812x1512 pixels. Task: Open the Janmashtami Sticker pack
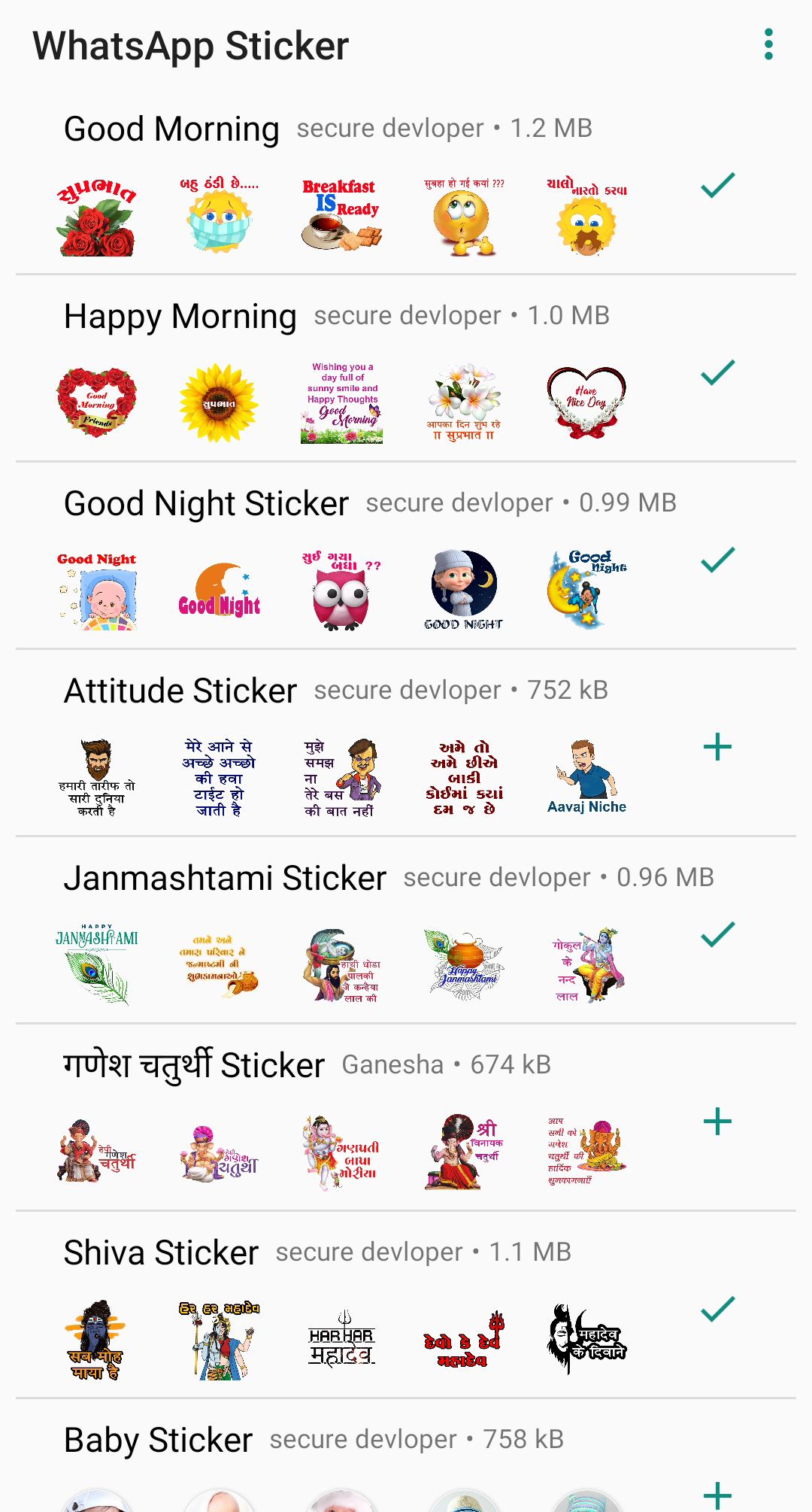tap(406, 931)
